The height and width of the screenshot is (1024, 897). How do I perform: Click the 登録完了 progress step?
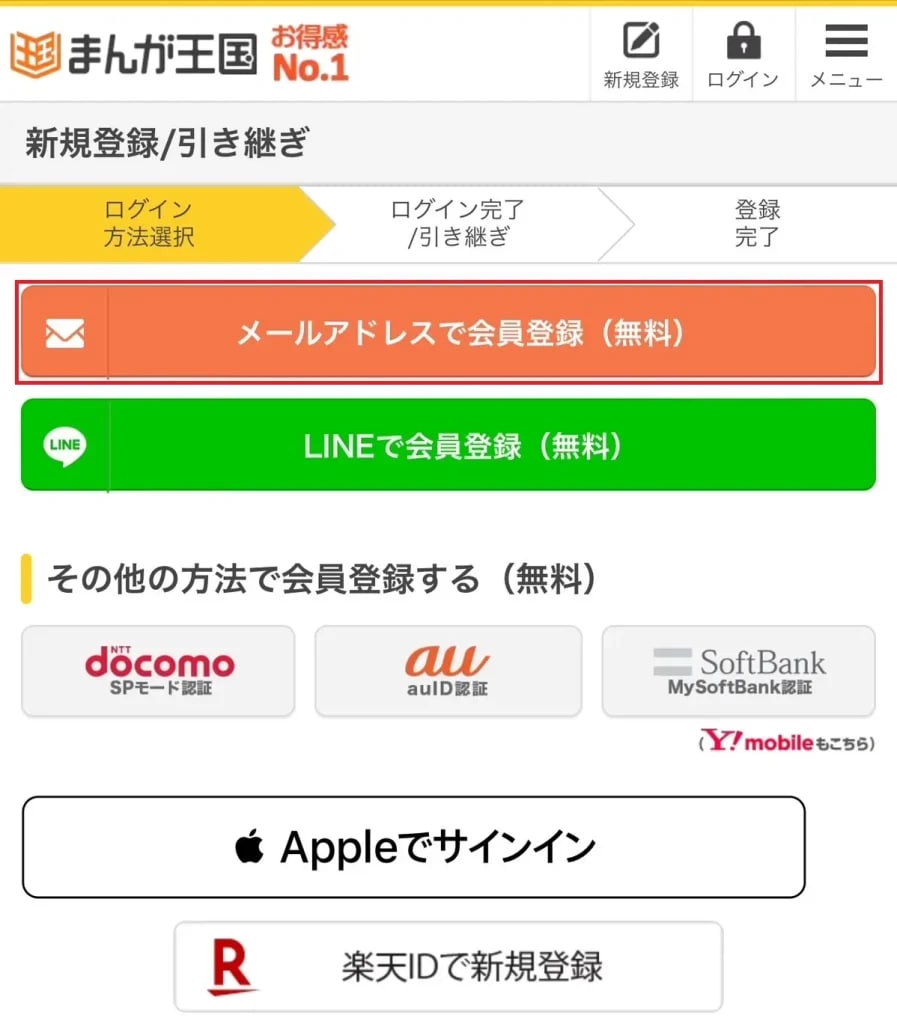pyautogui.click(x=756, y=222)
